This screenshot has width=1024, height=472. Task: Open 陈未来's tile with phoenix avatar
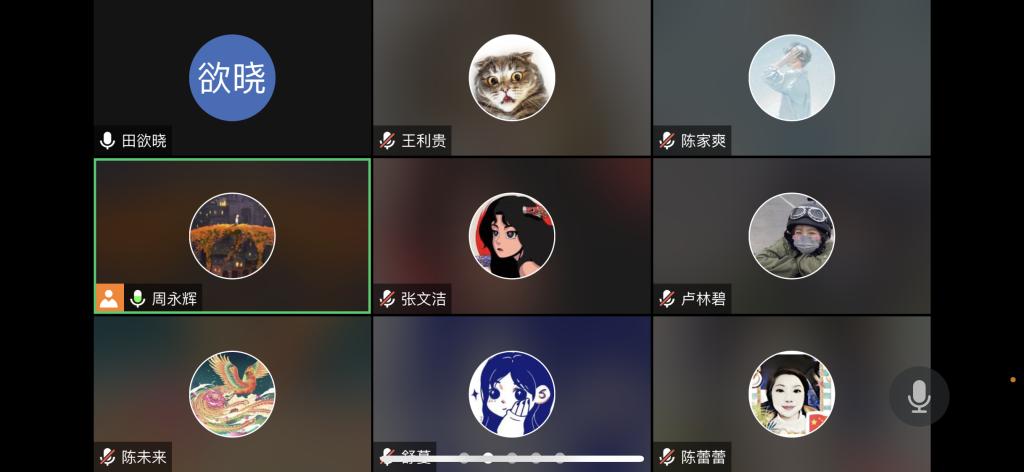[x=232, y=394]
